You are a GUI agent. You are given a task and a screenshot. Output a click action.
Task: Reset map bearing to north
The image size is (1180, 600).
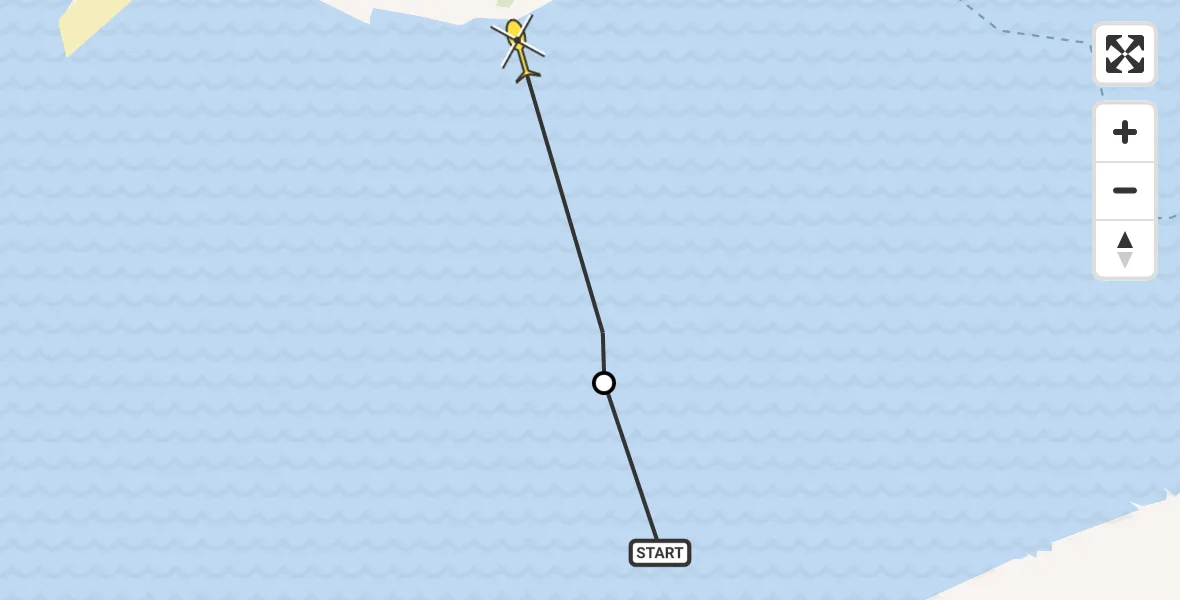coord(1124,249)
